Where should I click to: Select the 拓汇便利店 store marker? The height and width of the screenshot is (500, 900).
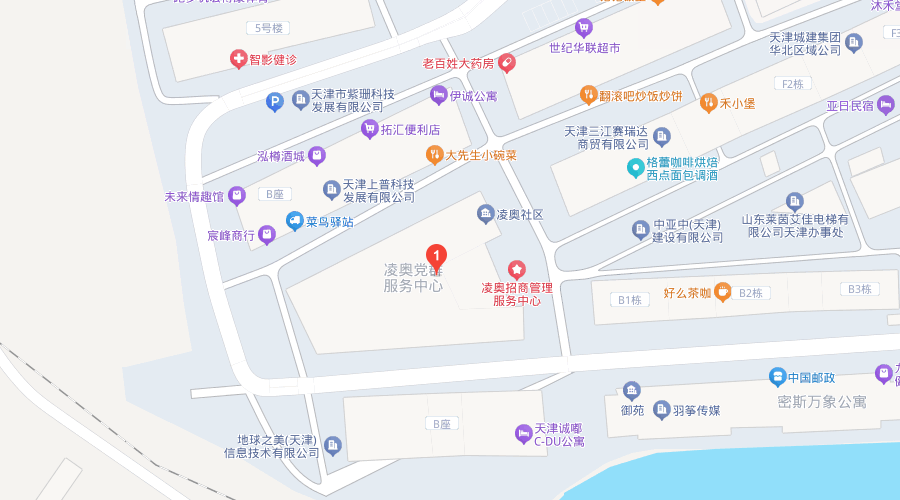pos(370,129)
